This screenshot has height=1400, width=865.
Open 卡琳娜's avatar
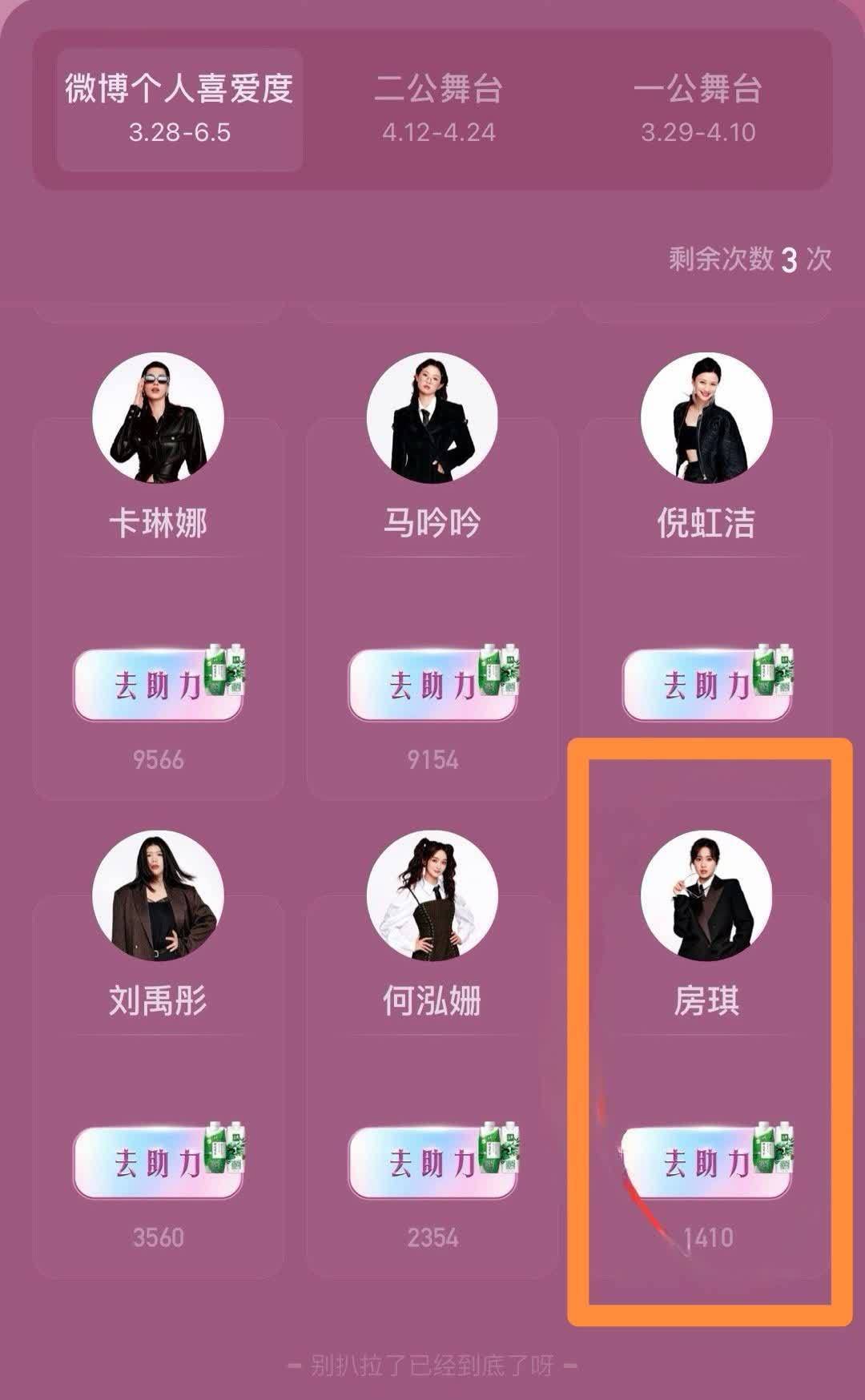158,417
